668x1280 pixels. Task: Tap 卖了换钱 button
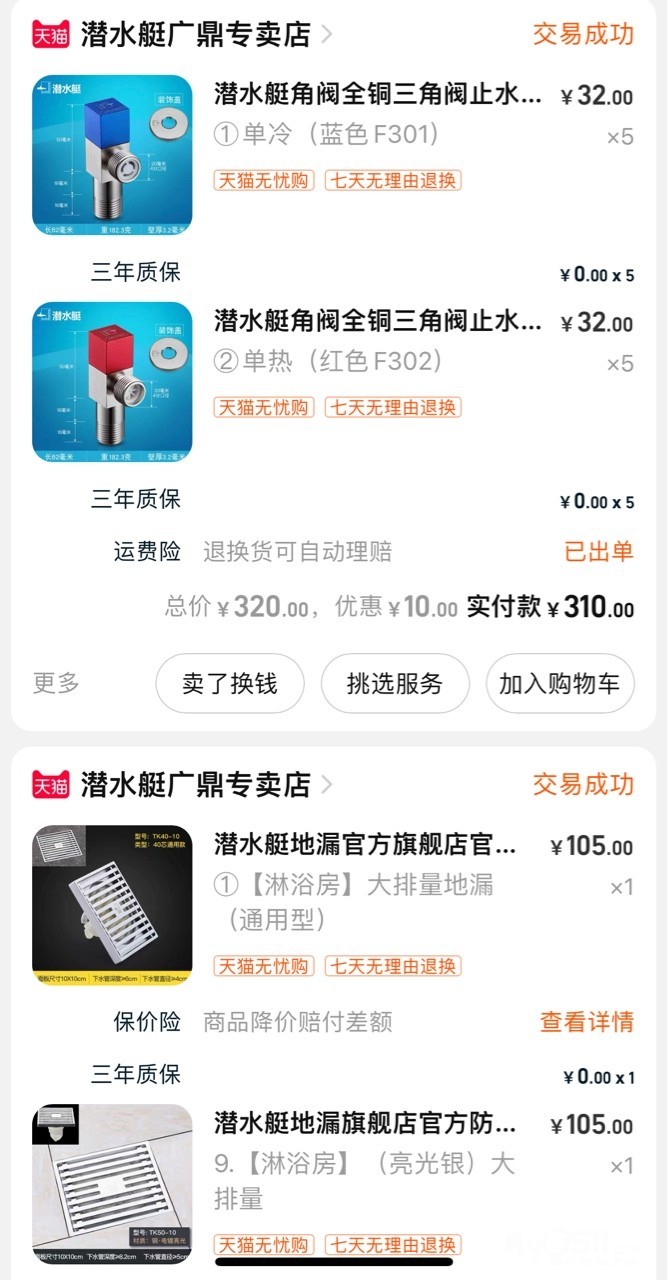[229, 684]
